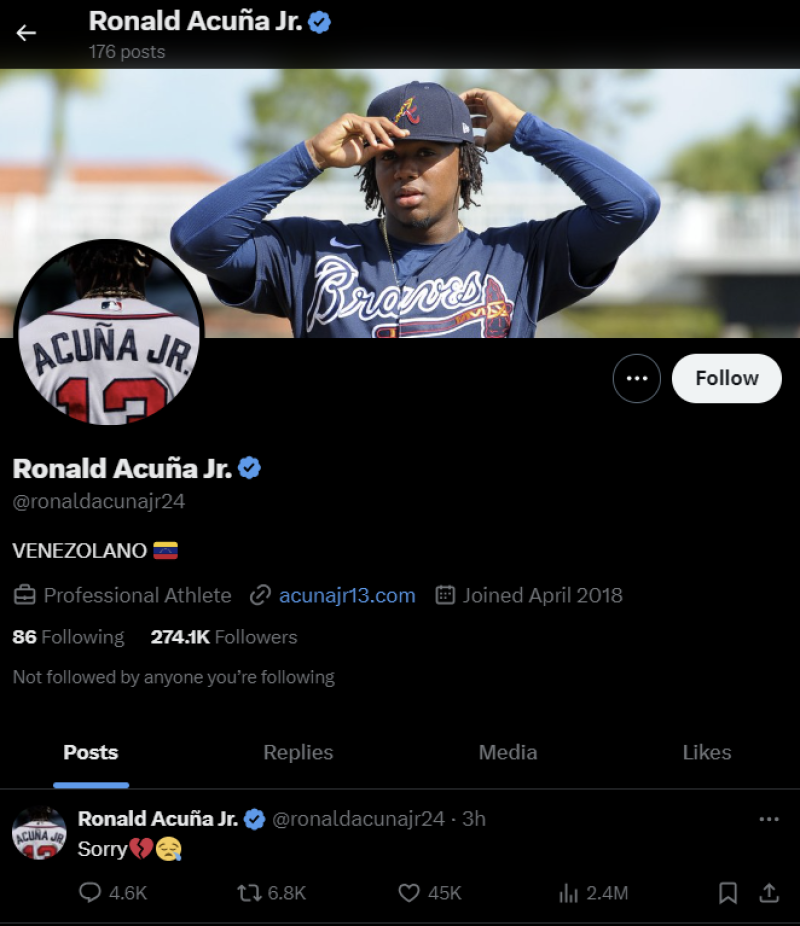Switch to the Replies tab
Image resolution: width=800 pixels, height=926 pixels.
click(x=298, y=752)
